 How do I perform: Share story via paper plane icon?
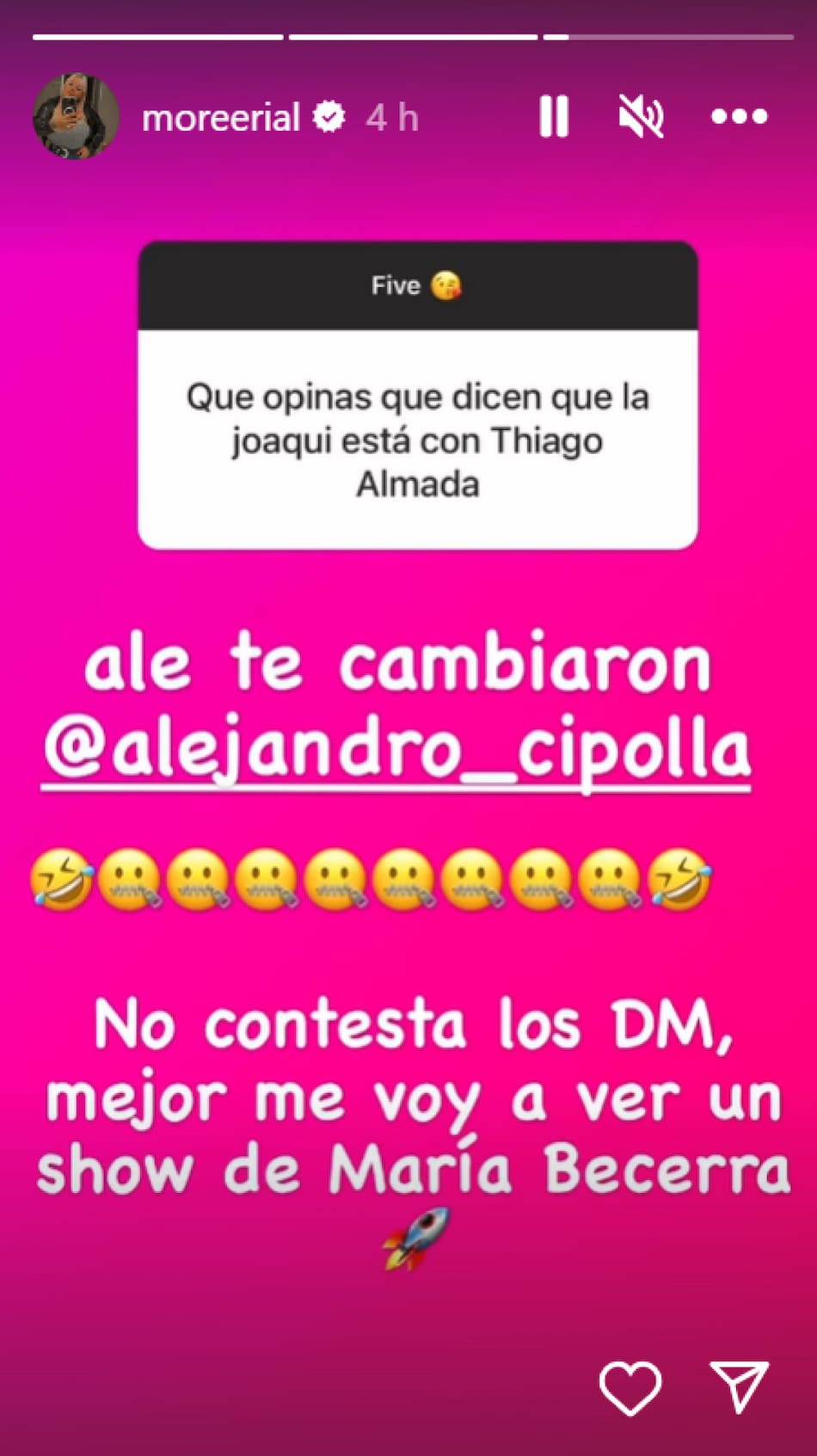point(739,1385)
